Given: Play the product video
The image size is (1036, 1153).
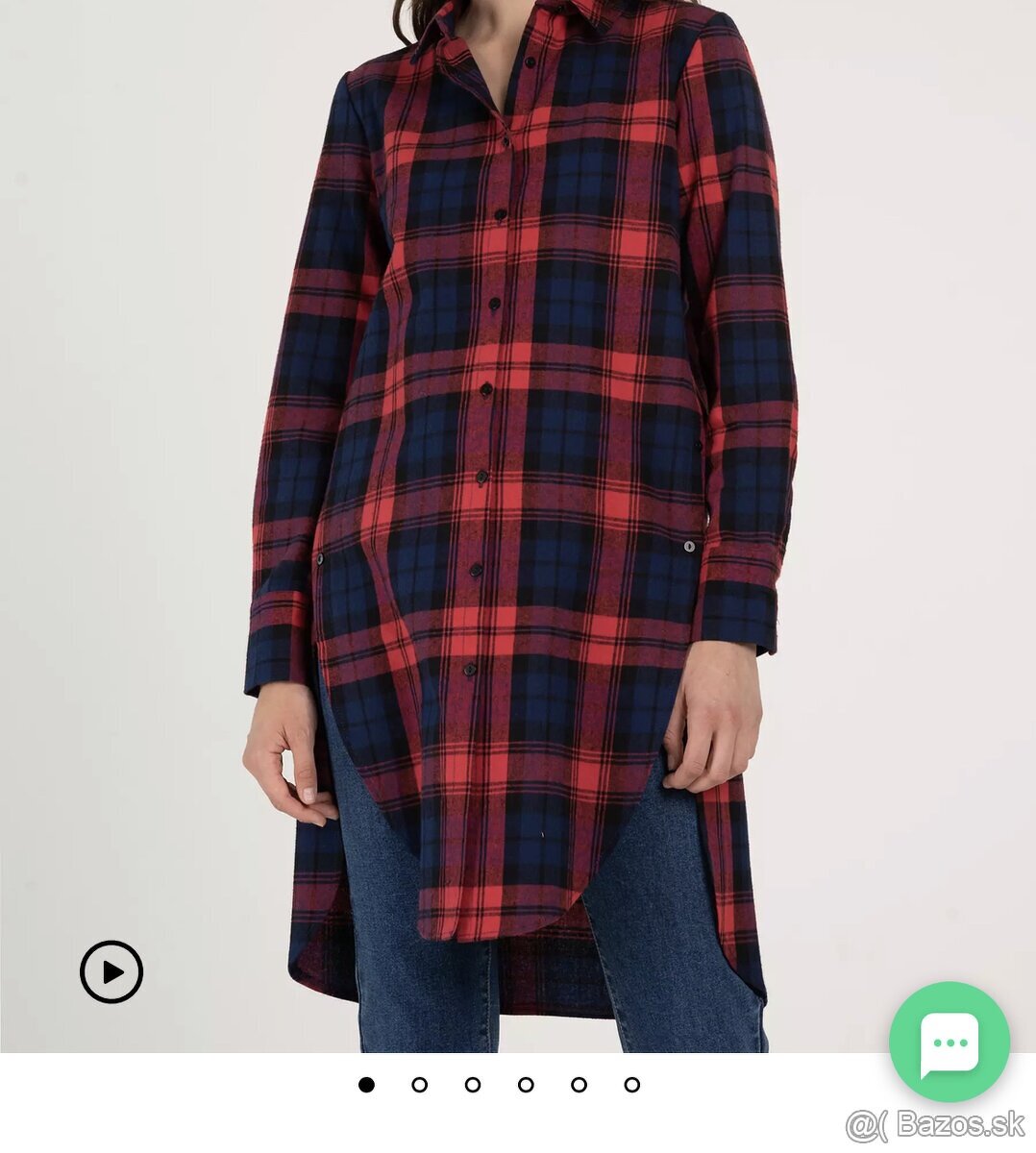Looking at the screenshot, I should (x=111, y=971).
